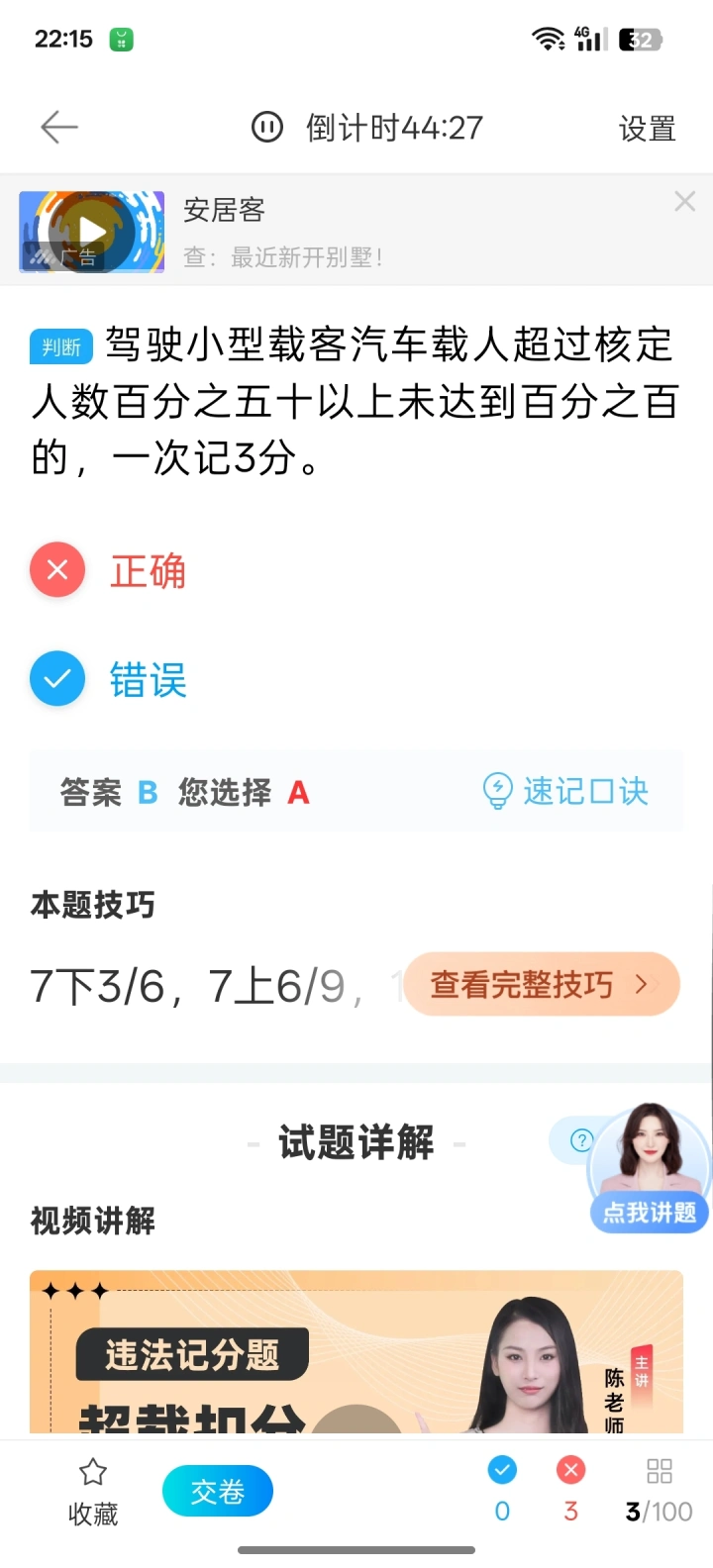Add this question to 收藏

pos(93,1491)
